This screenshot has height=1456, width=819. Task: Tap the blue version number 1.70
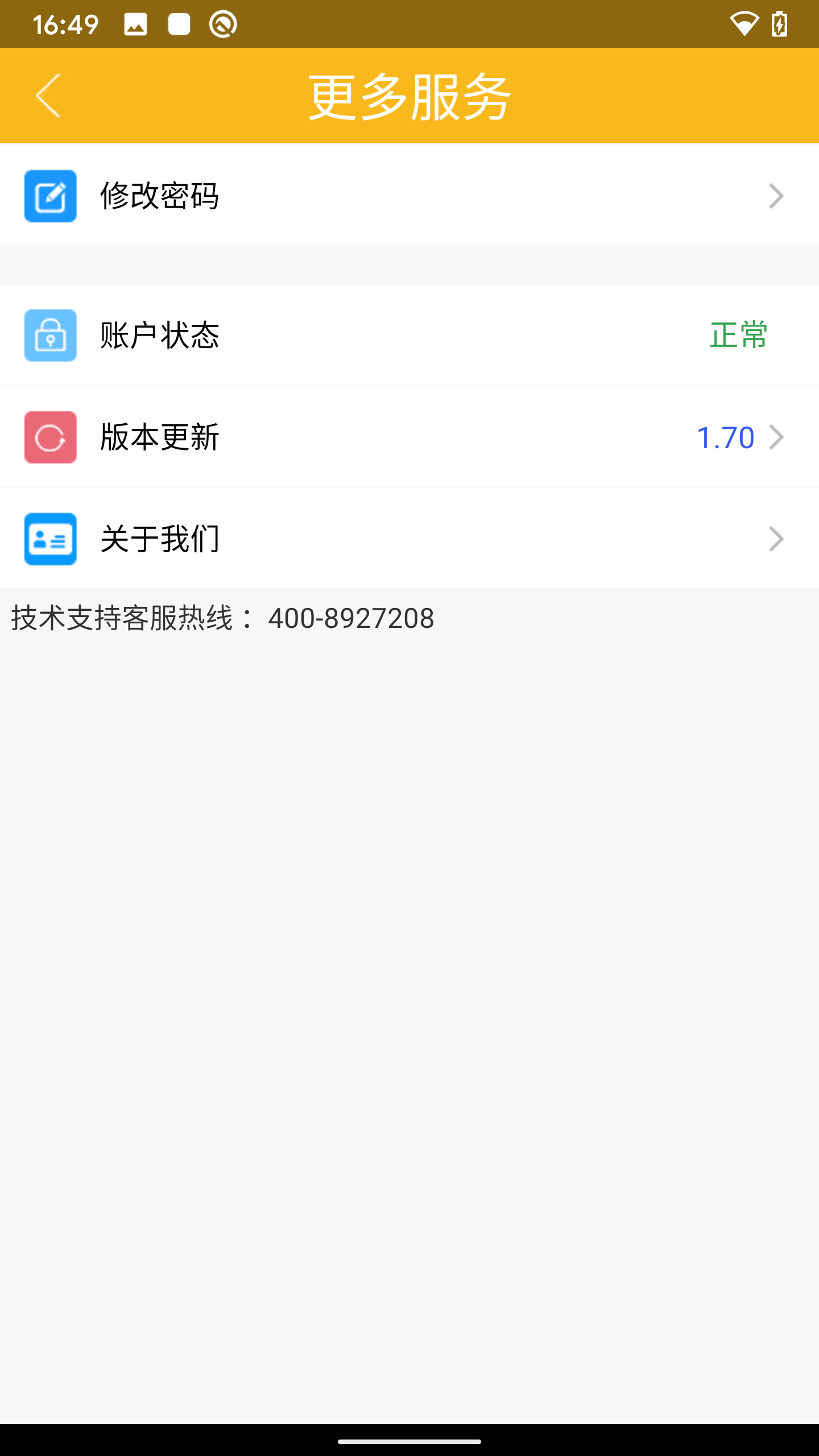click(x=725, y=437)
